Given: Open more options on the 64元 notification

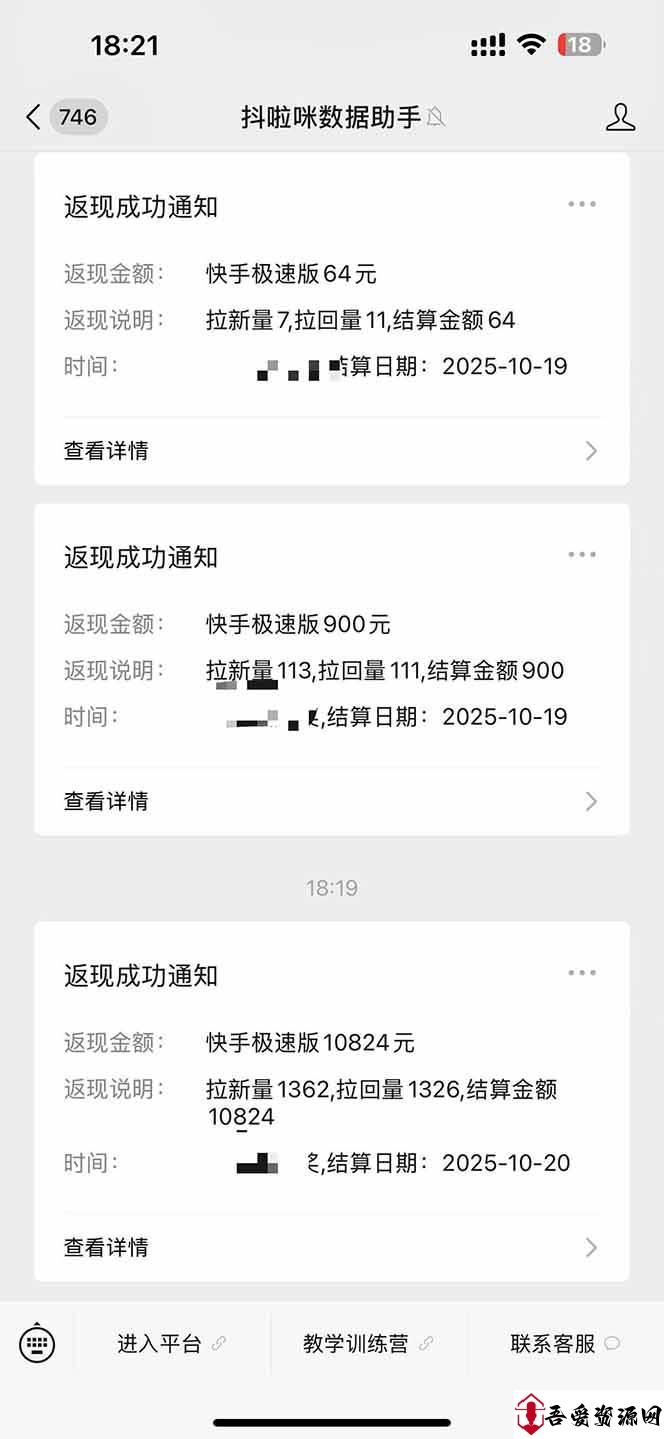Looking at the screenshot, I should click(582, 204).
